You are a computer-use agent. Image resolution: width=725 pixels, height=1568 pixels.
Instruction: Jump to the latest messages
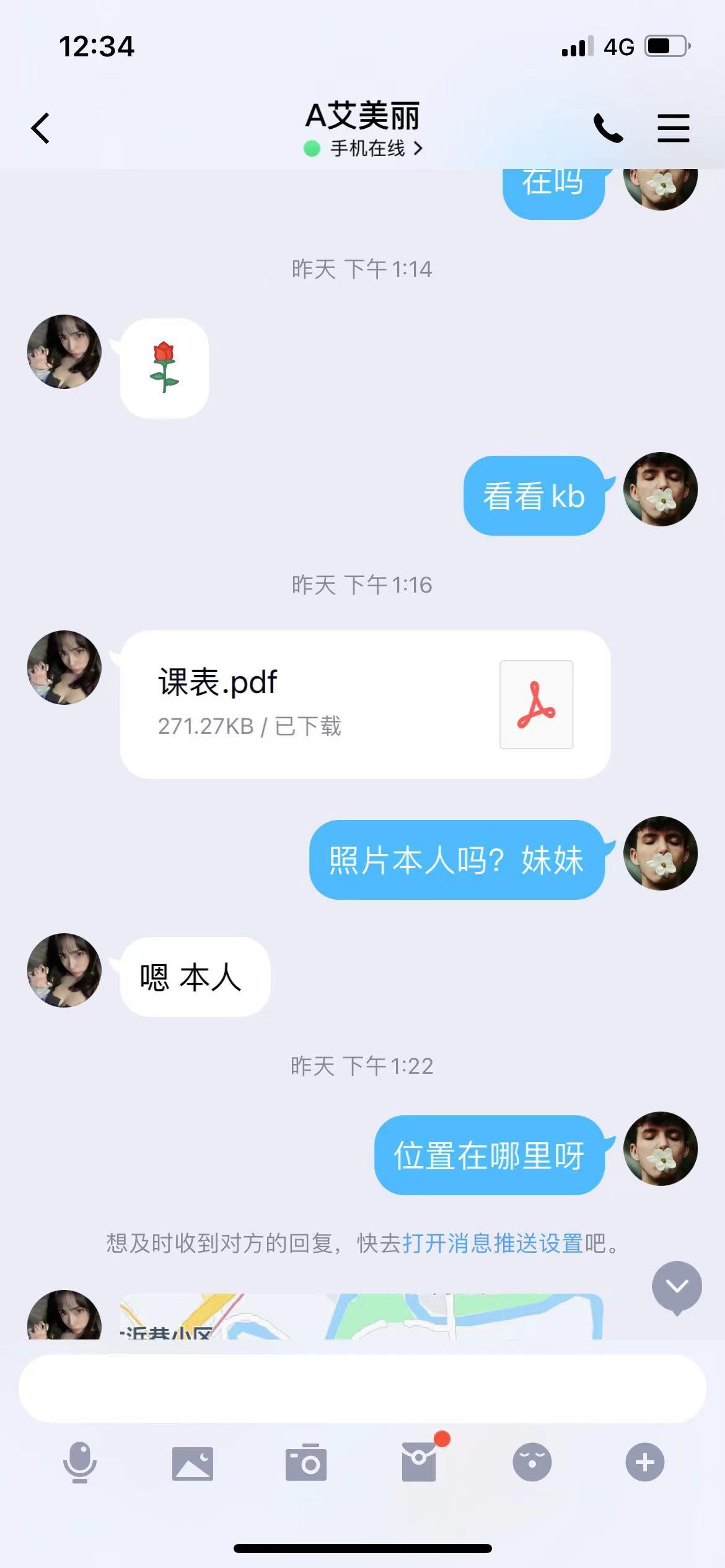click(x=677, y=1287)
